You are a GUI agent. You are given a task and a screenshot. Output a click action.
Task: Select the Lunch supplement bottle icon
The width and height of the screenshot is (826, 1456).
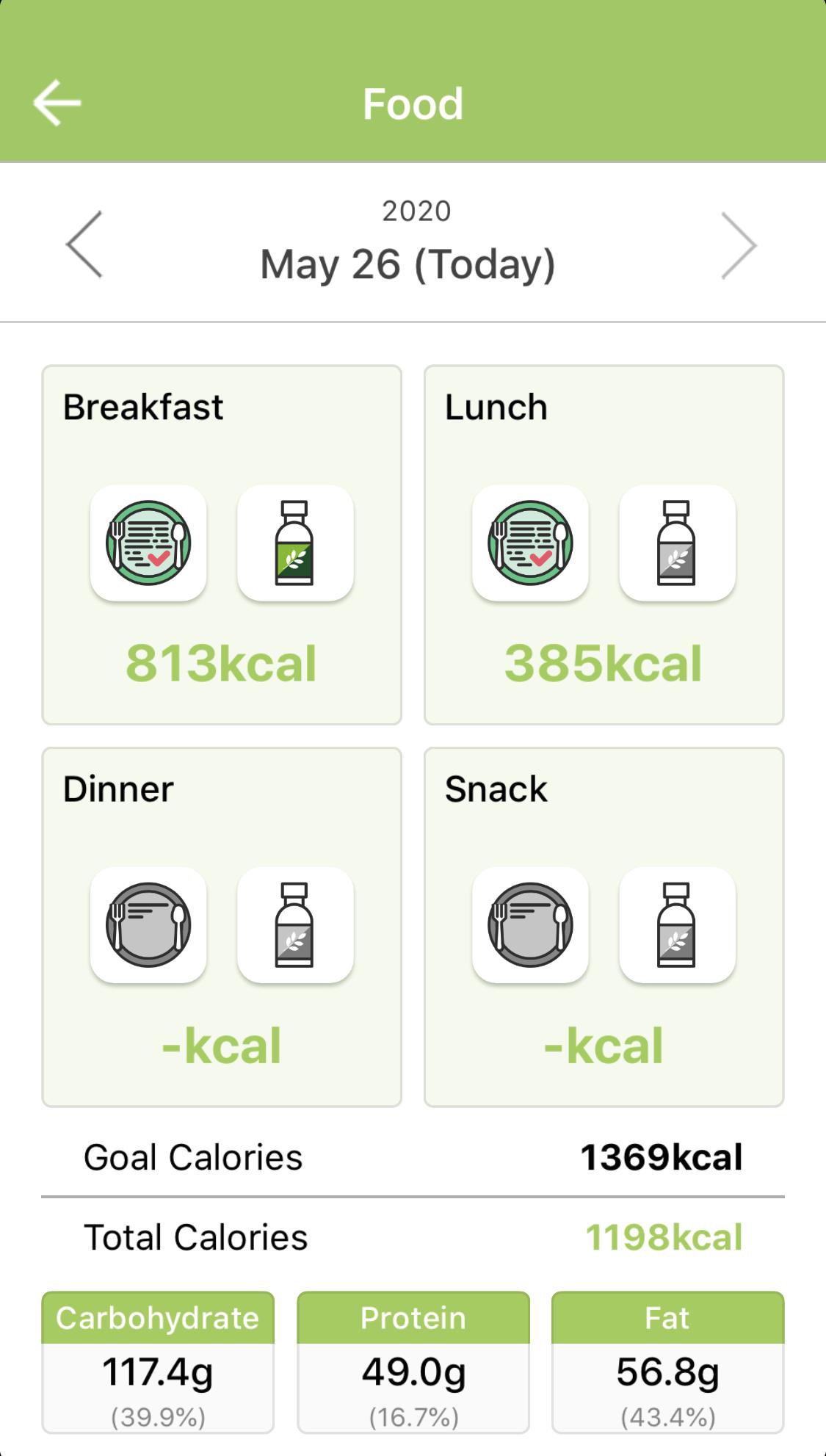tap(677, 543)
